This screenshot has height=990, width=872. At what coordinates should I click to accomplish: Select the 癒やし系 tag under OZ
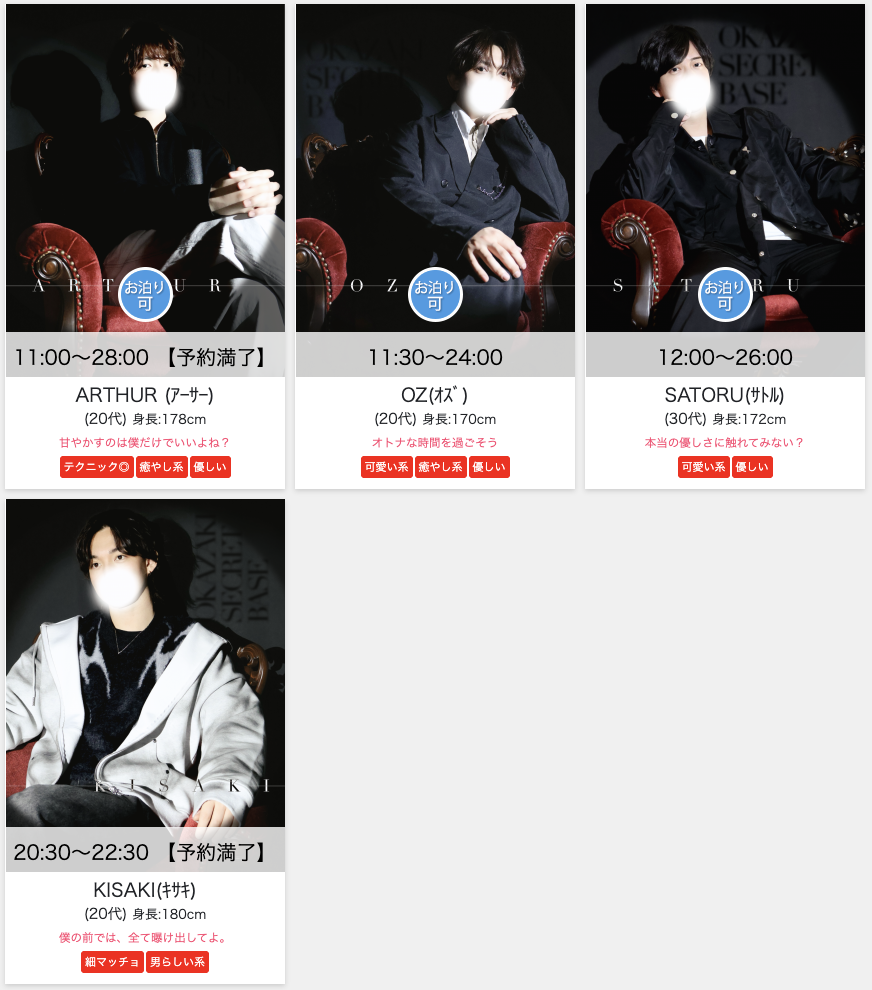(441, 467)
